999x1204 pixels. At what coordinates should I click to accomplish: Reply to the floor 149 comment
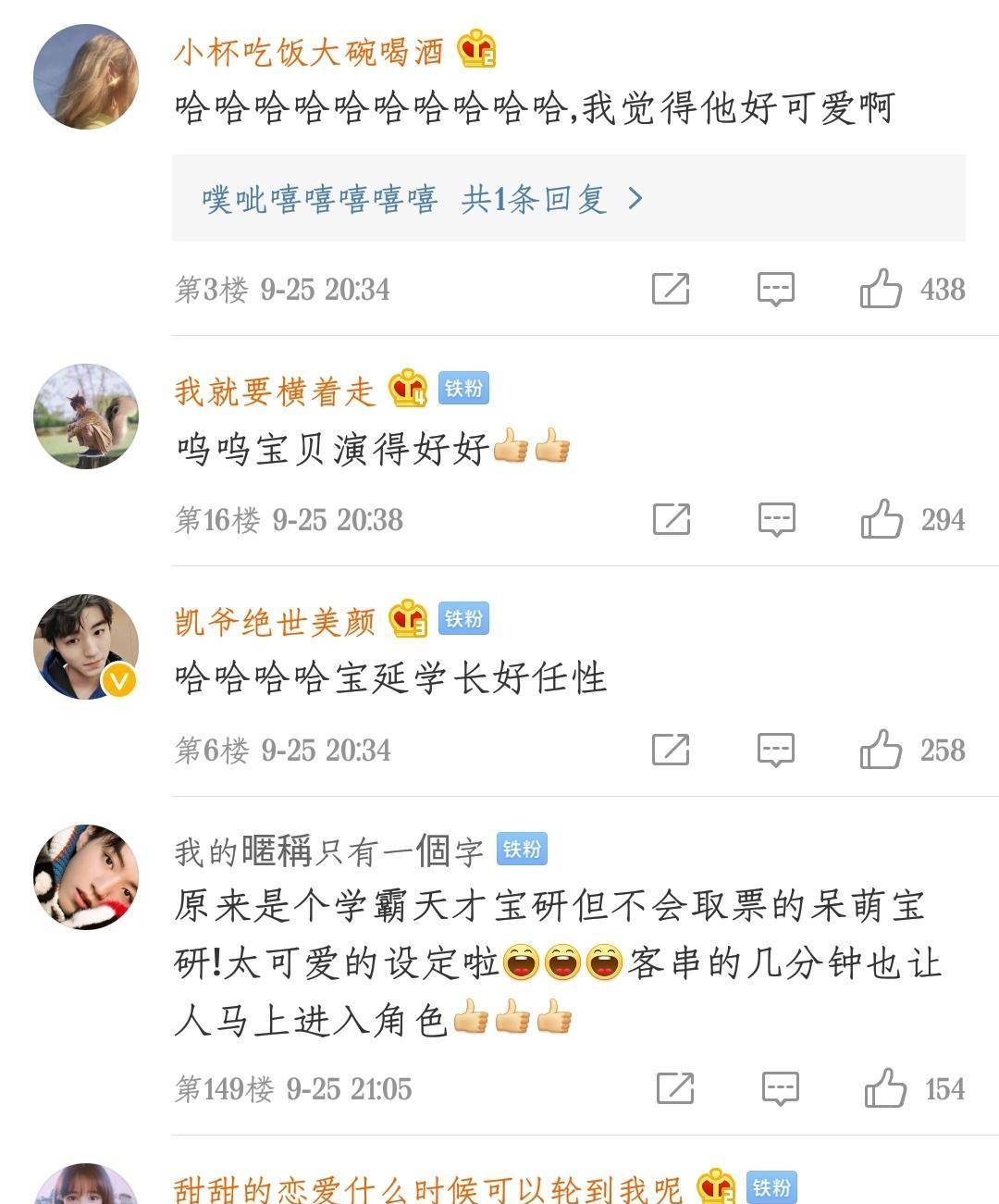(780, 1088)
